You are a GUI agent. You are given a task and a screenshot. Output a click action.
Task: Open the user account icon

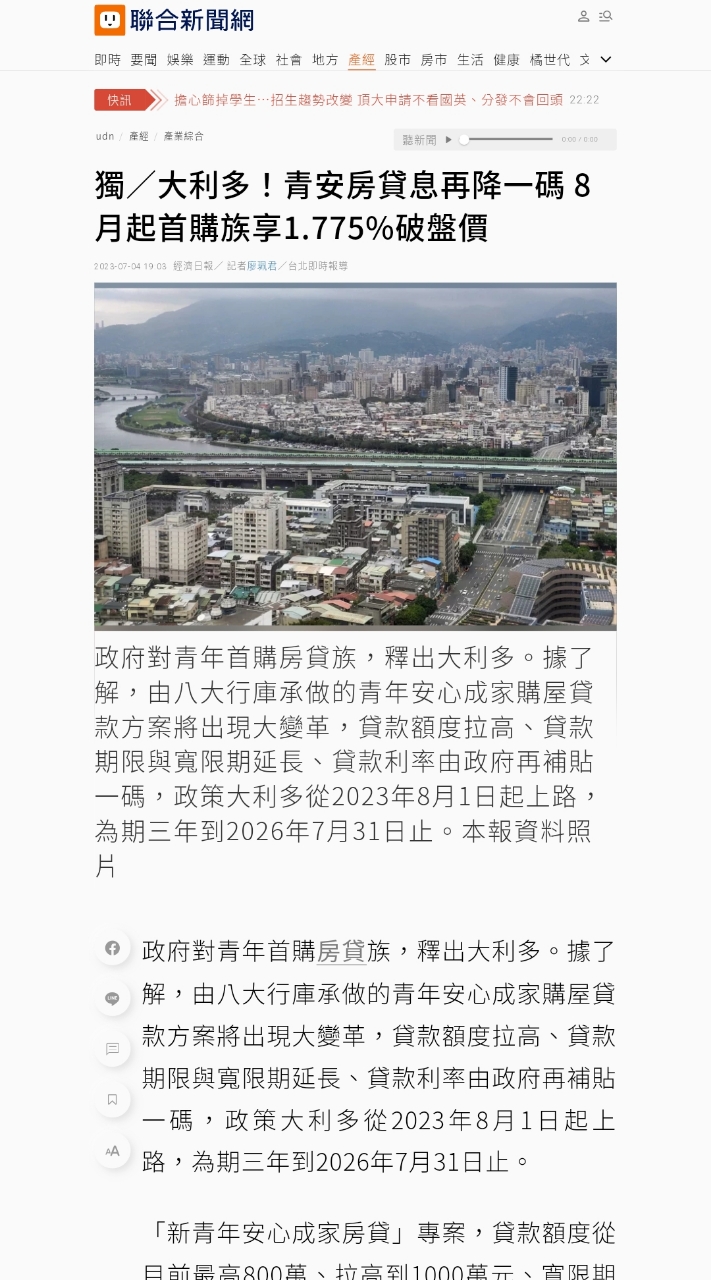583,16
